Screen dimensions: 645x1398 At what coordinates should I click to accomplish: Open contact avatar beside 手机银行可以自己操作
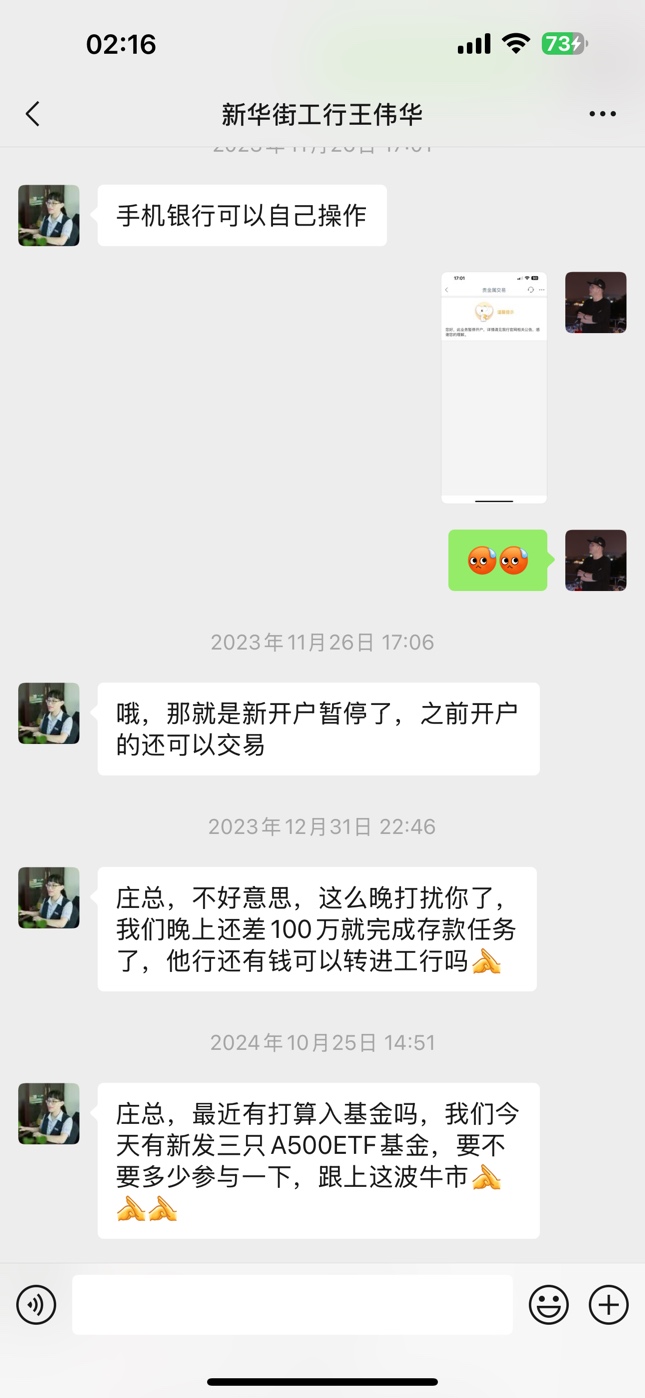pyautogui.click(x=49, y=215)
